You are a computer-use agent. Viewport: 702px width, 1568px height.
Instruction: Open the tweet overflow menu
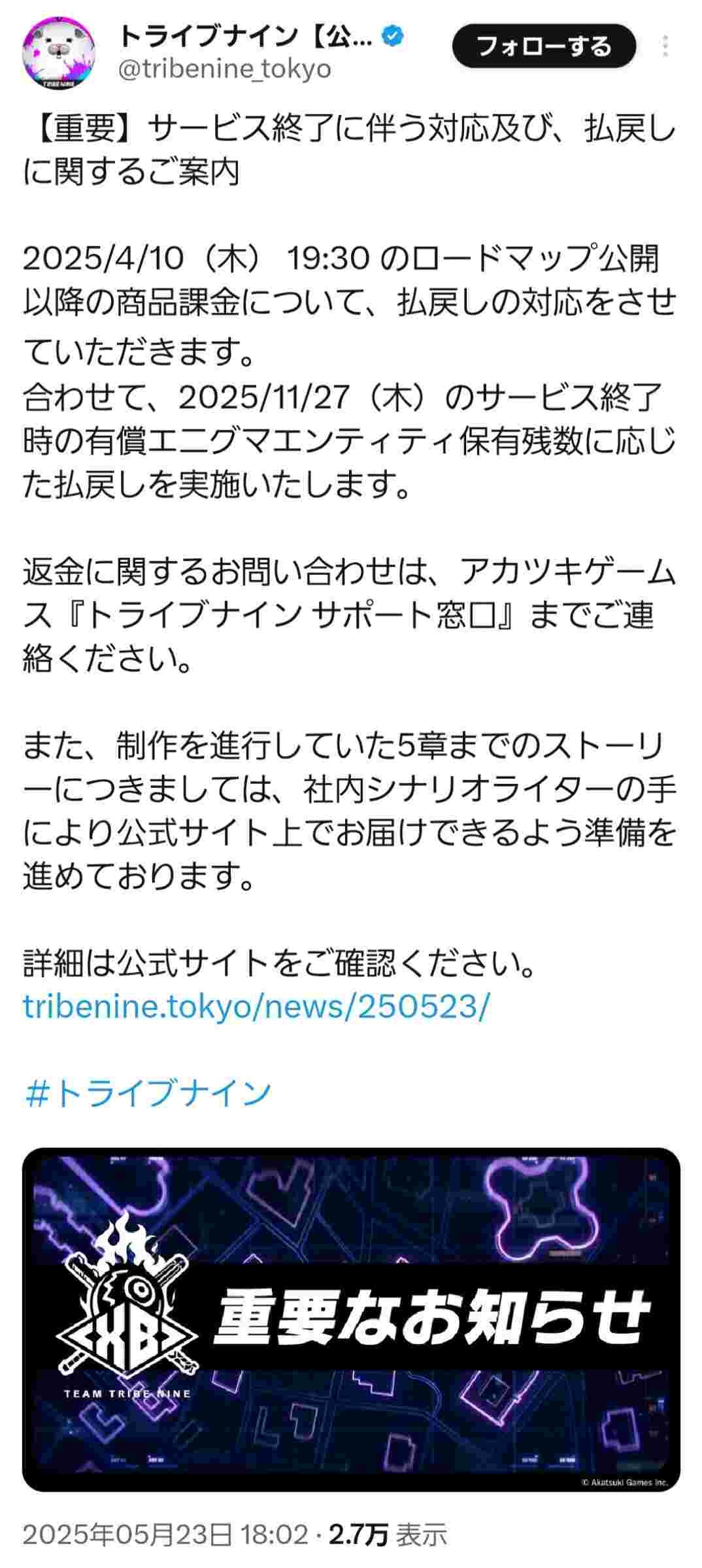pyautogui.click(x=665, y=47)
